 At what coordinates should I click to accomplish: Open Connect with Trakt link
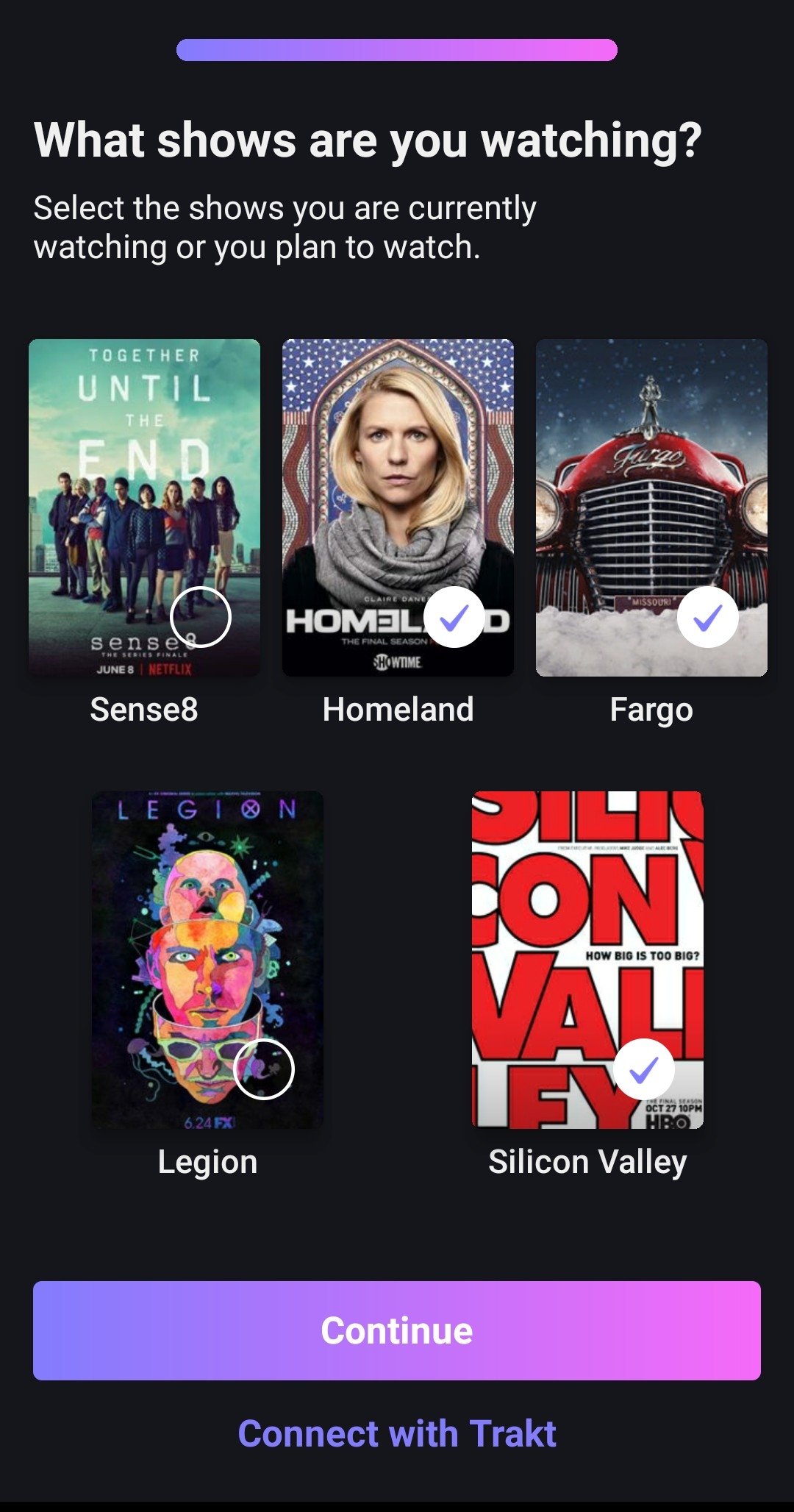[397, 1433]
